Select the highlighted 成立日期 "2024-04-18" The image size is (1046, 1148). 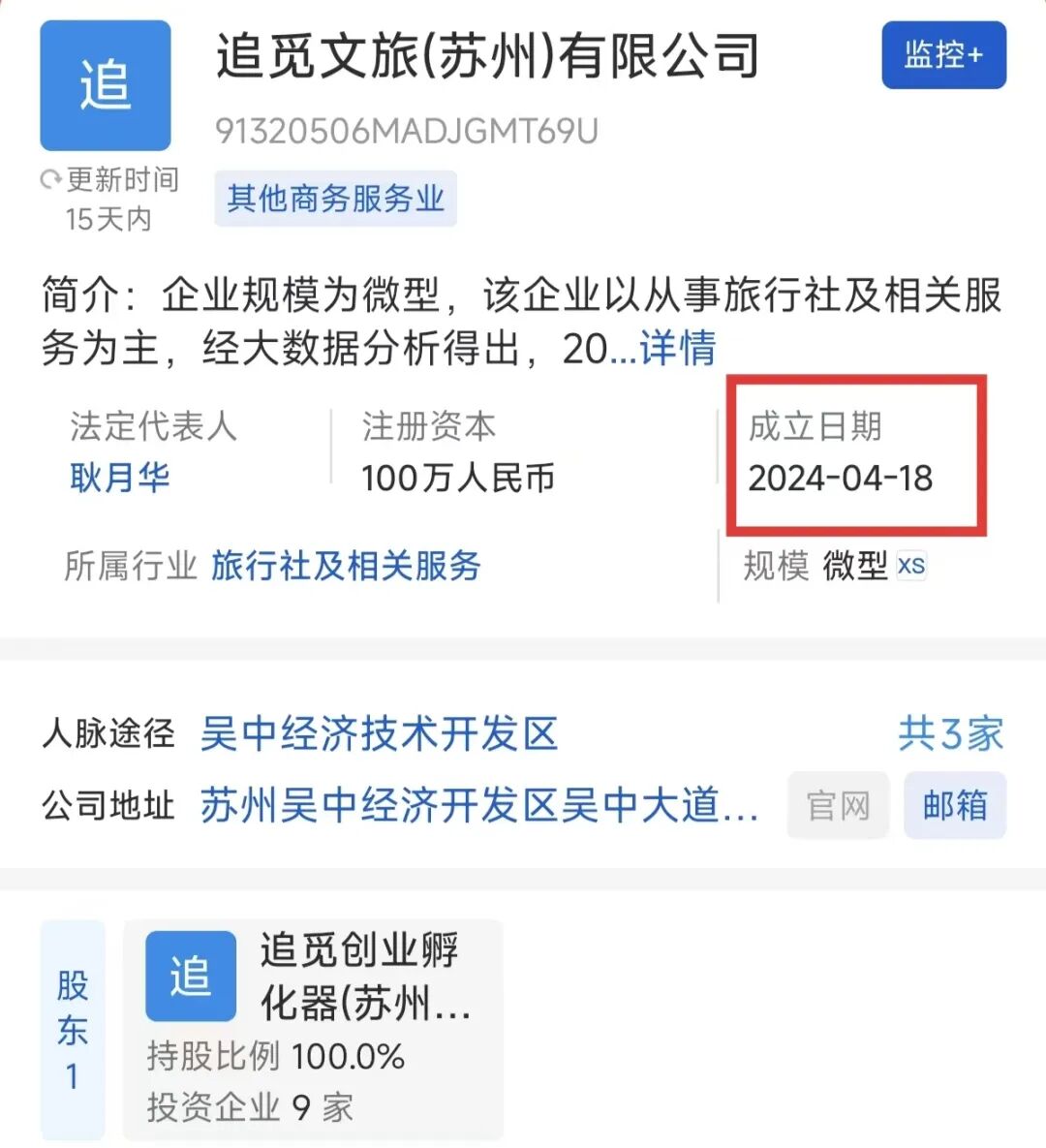coord(843,478)
